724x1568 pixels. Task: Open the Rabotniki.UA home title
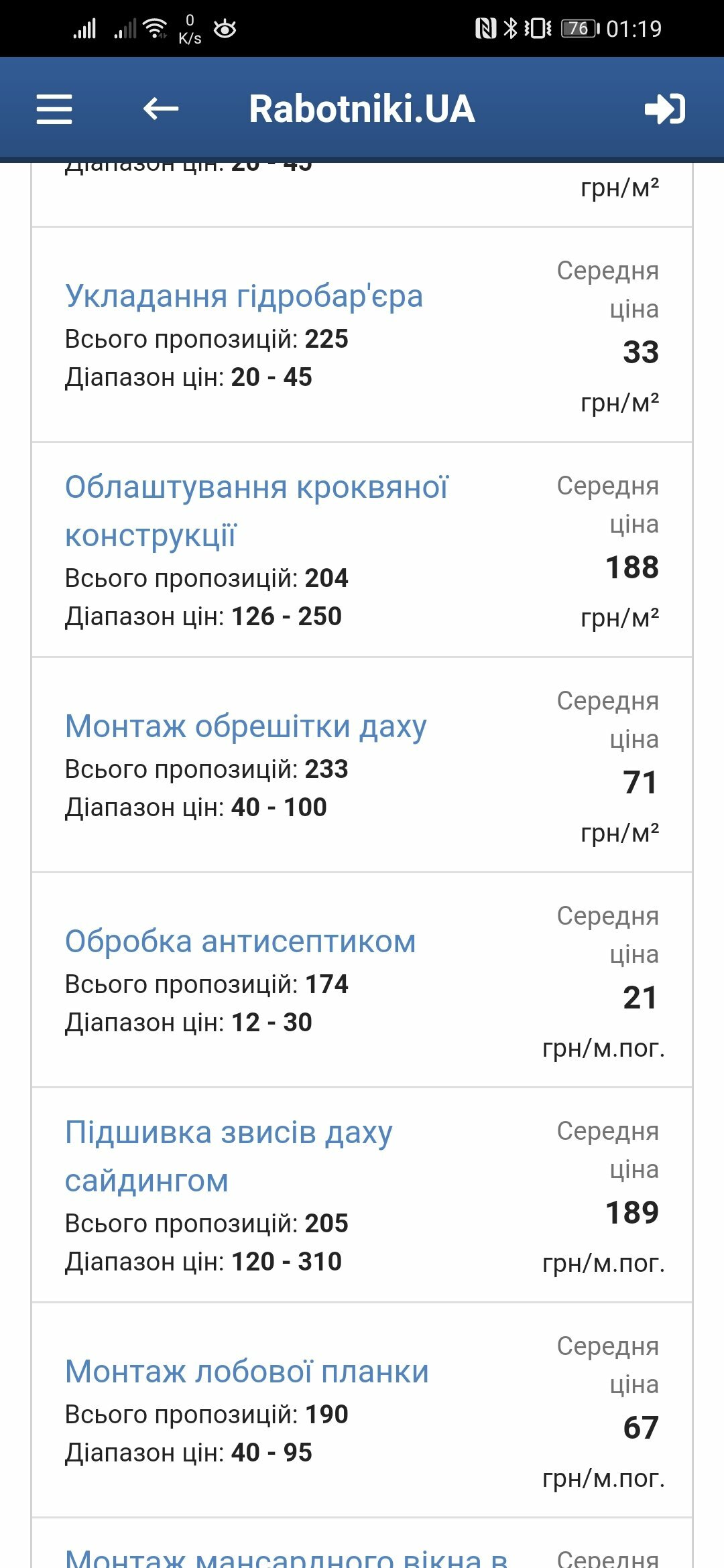point(362,109)
